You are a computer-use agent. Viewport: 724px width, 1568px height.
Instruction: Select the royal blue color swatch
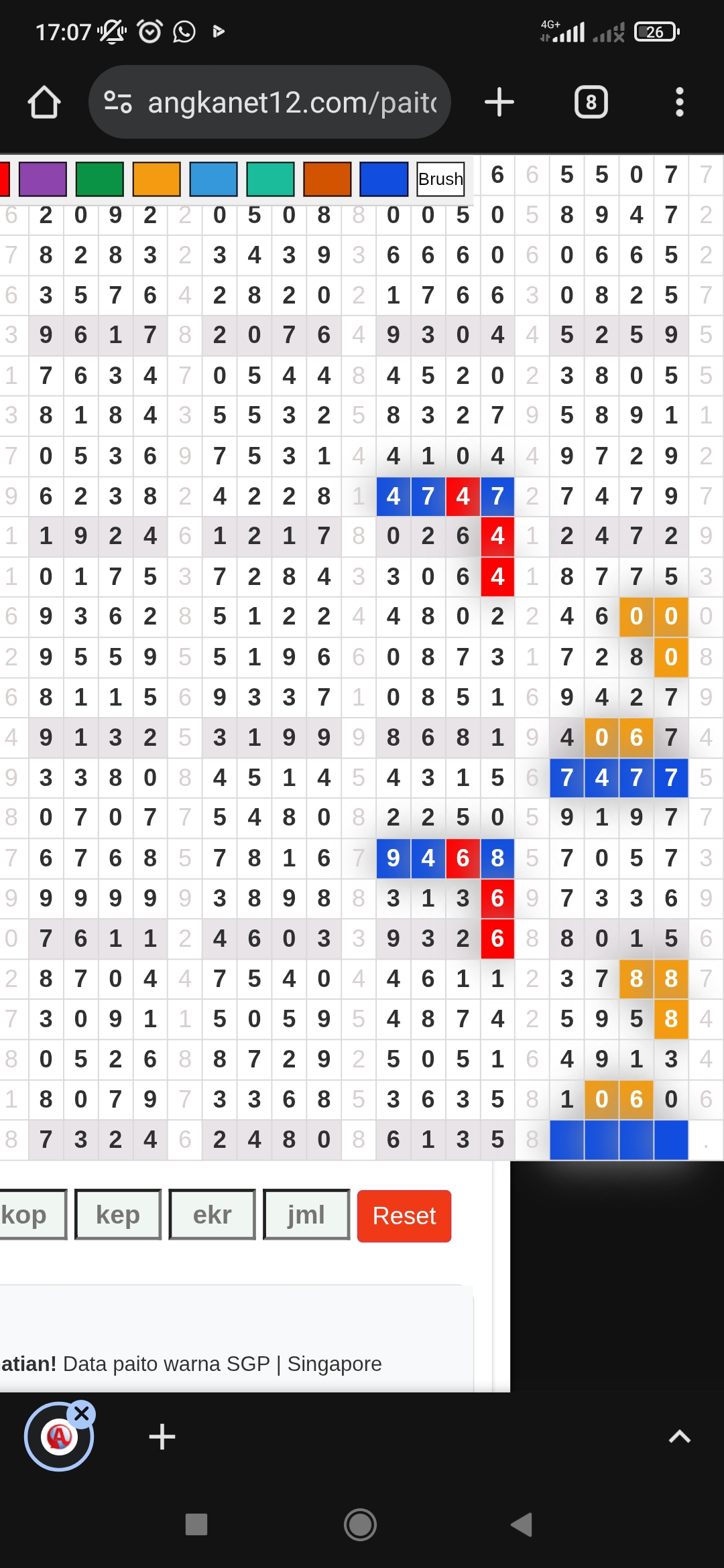click(384, 179)
